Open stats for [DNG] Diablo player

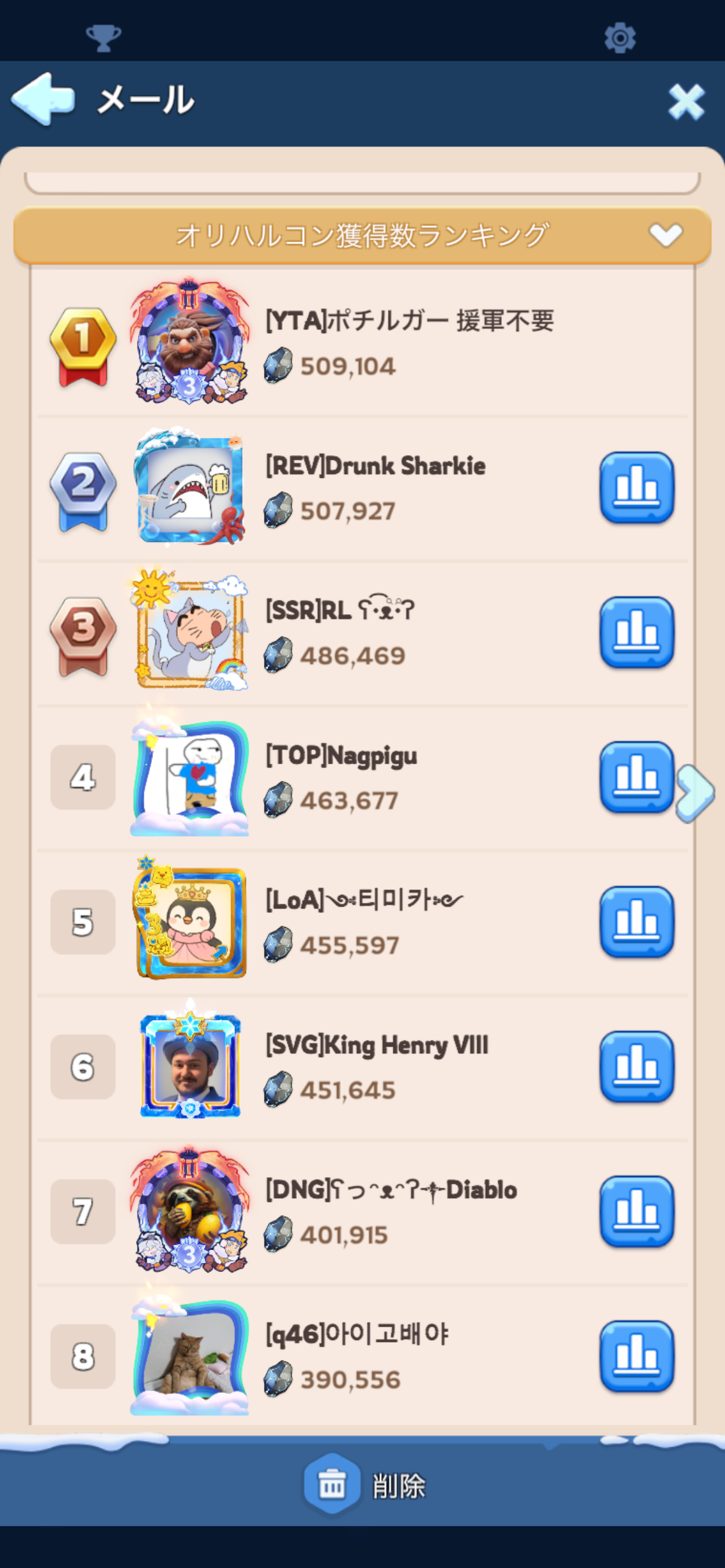(636, 1211)
